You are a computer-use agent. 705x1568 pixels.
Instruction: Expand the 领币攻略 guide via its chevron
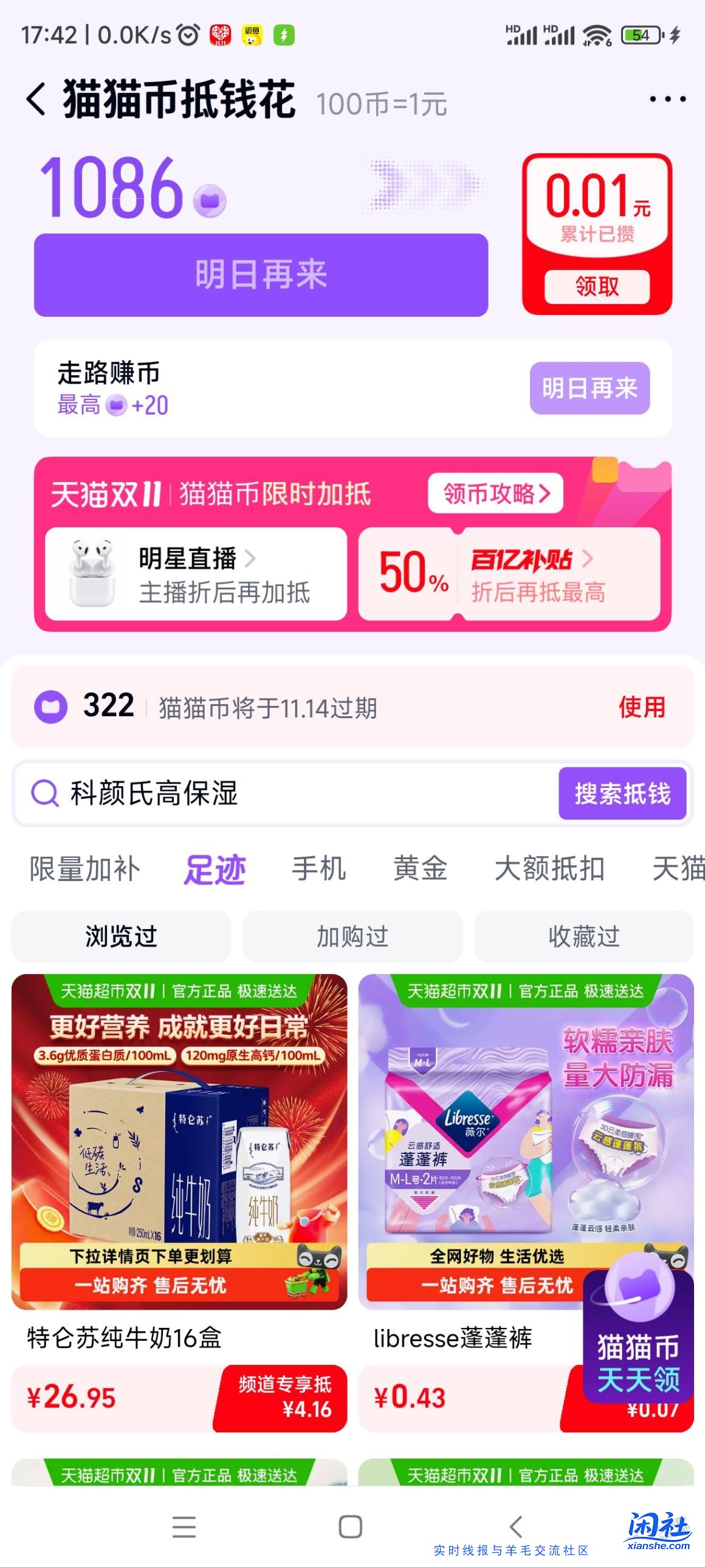(x=546, y=494)
